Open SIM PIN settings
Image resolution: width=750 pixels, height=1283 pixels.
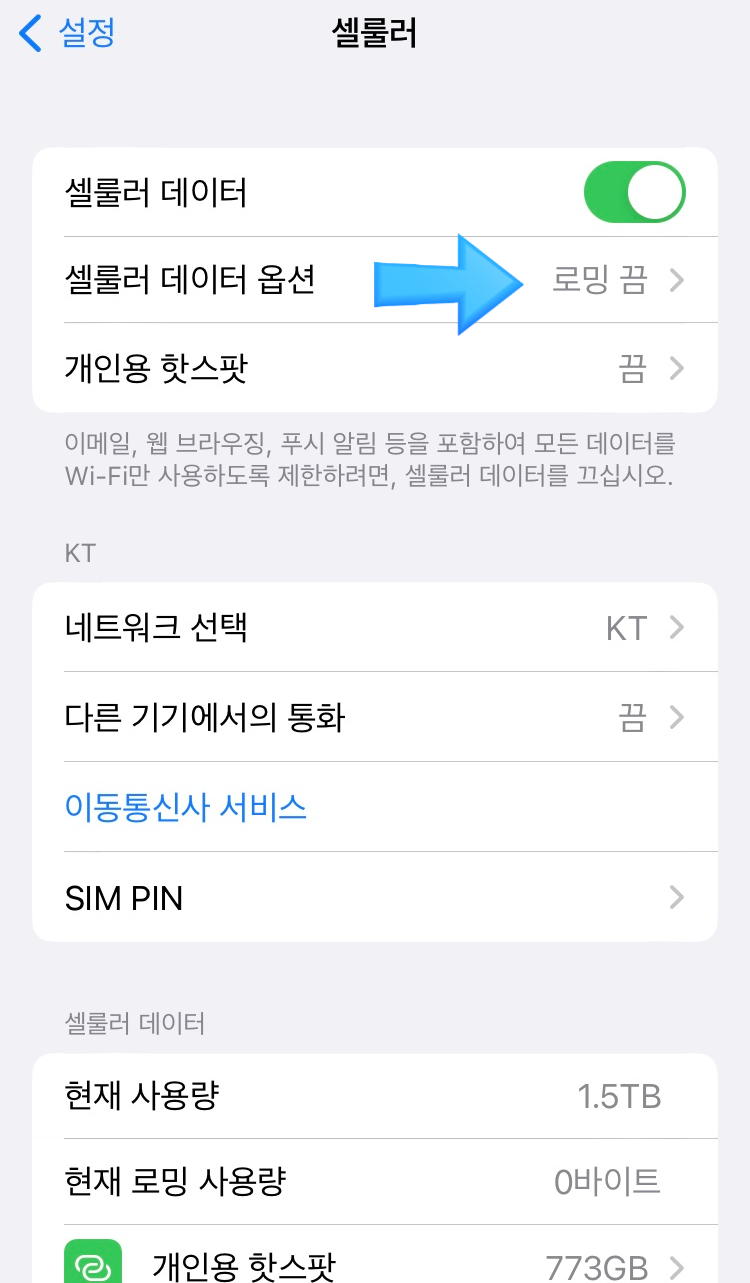(x=375, y=897)
